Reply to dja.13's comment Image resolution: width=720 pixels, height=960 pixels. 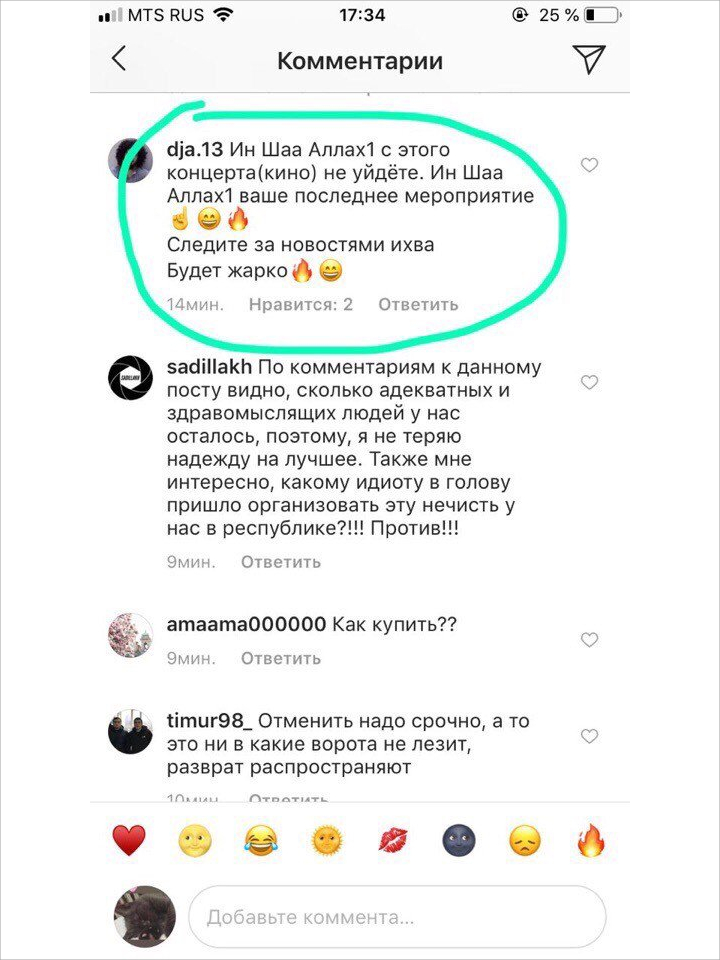tap(418, 304)
